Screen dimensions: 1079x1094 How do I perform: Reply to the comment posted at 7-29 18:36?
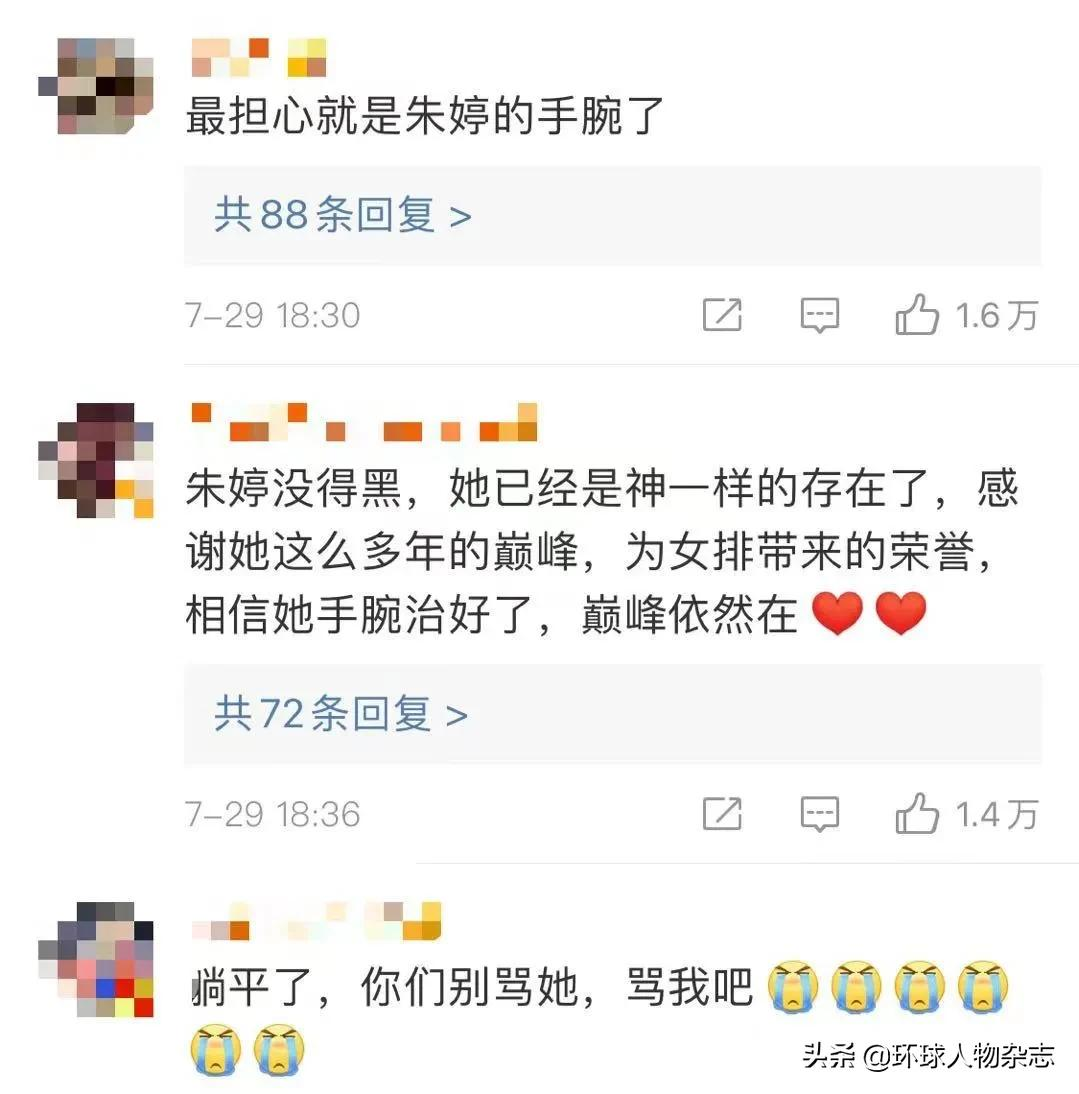coord(819,814)
